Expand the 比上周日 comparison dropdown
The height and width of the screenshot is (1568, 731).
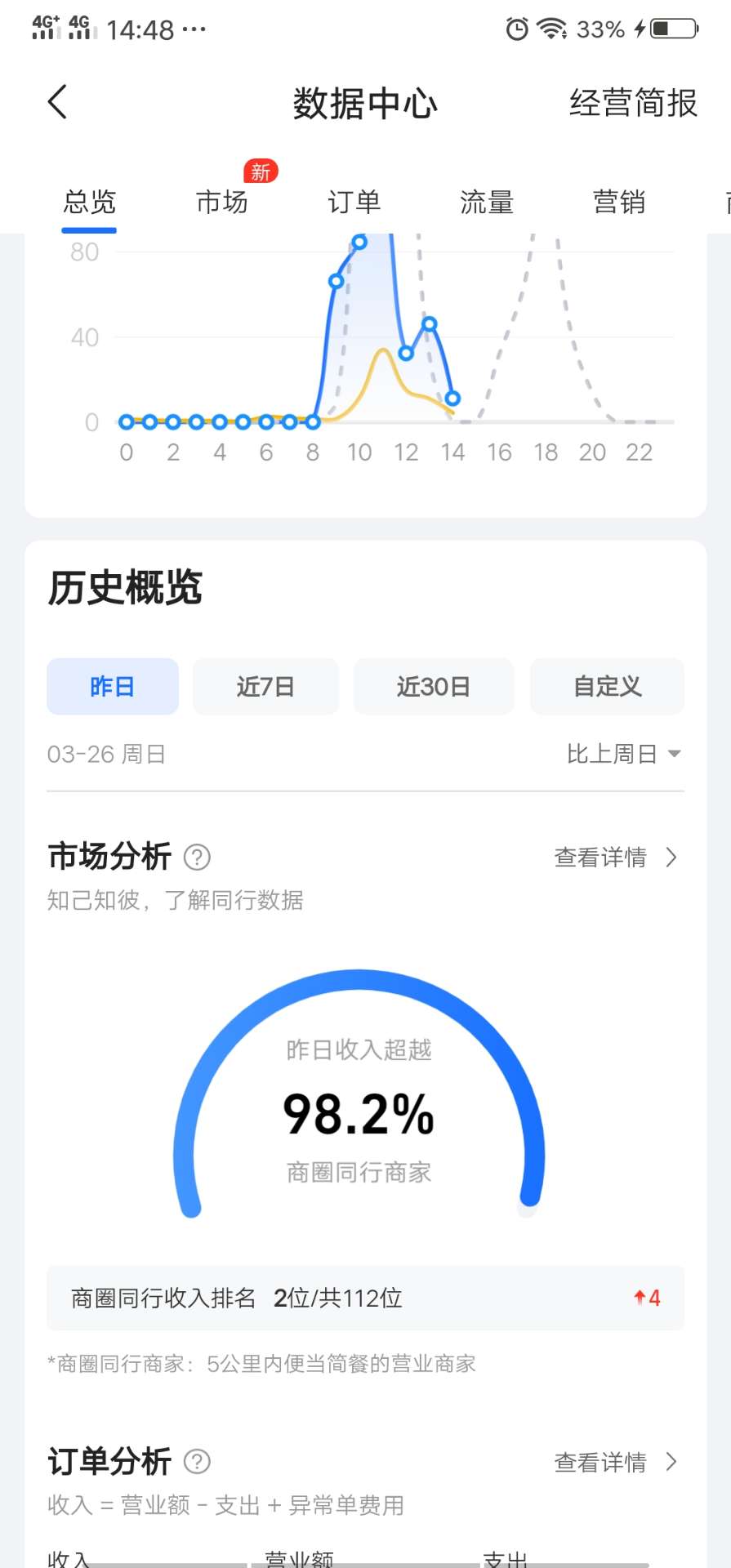pyautogui.click(x=624, y=754)
